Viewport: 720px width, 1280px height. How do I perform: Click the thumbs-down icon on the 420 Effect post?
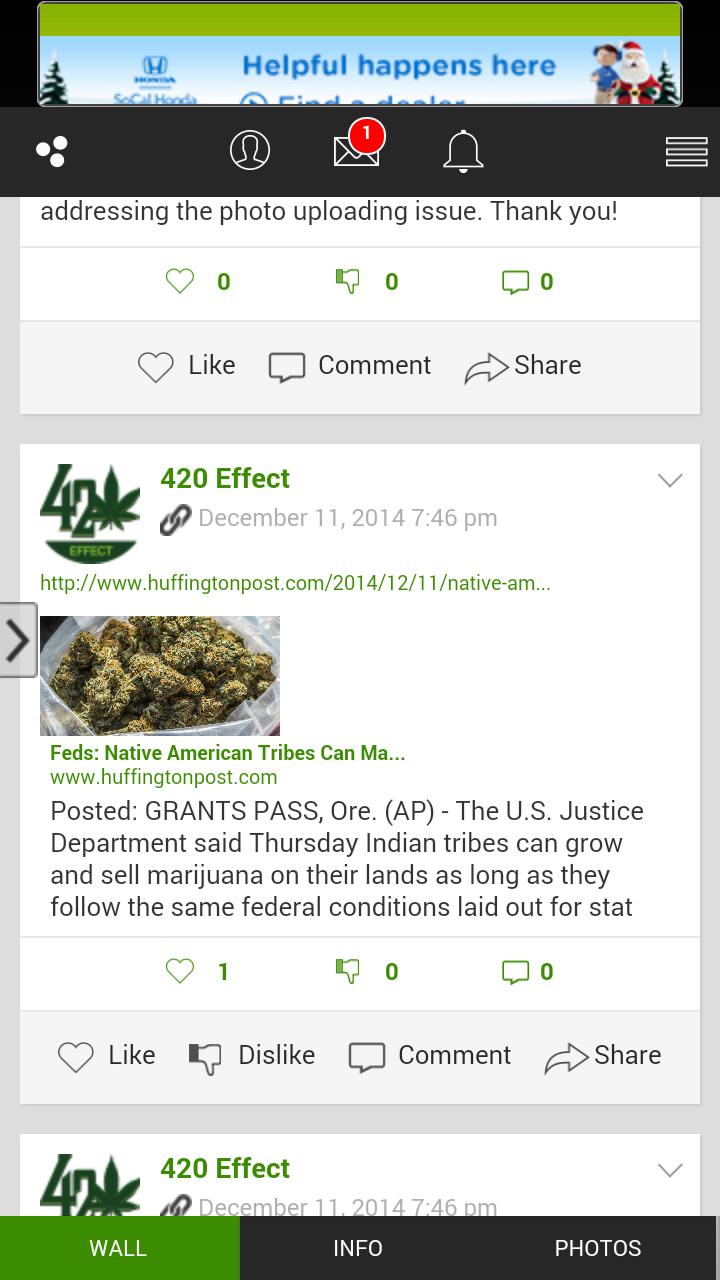click(x=347, y=971)
